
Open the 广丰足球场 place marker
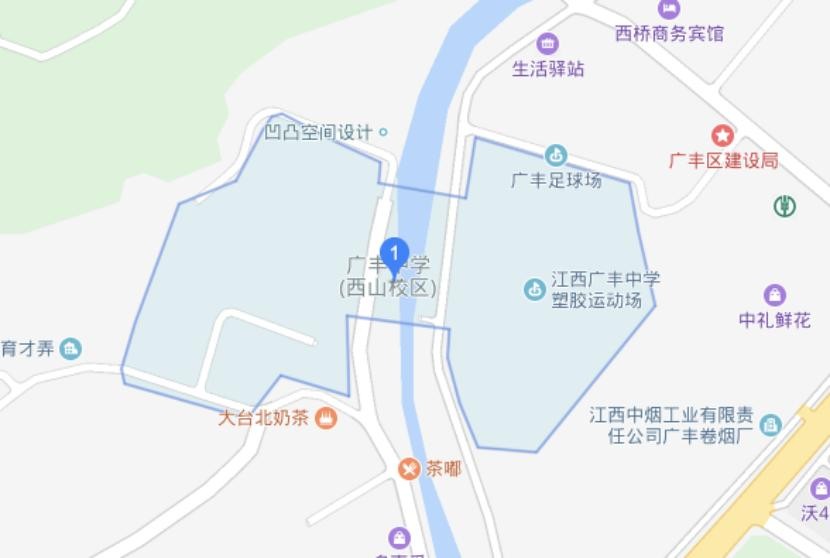556,155
